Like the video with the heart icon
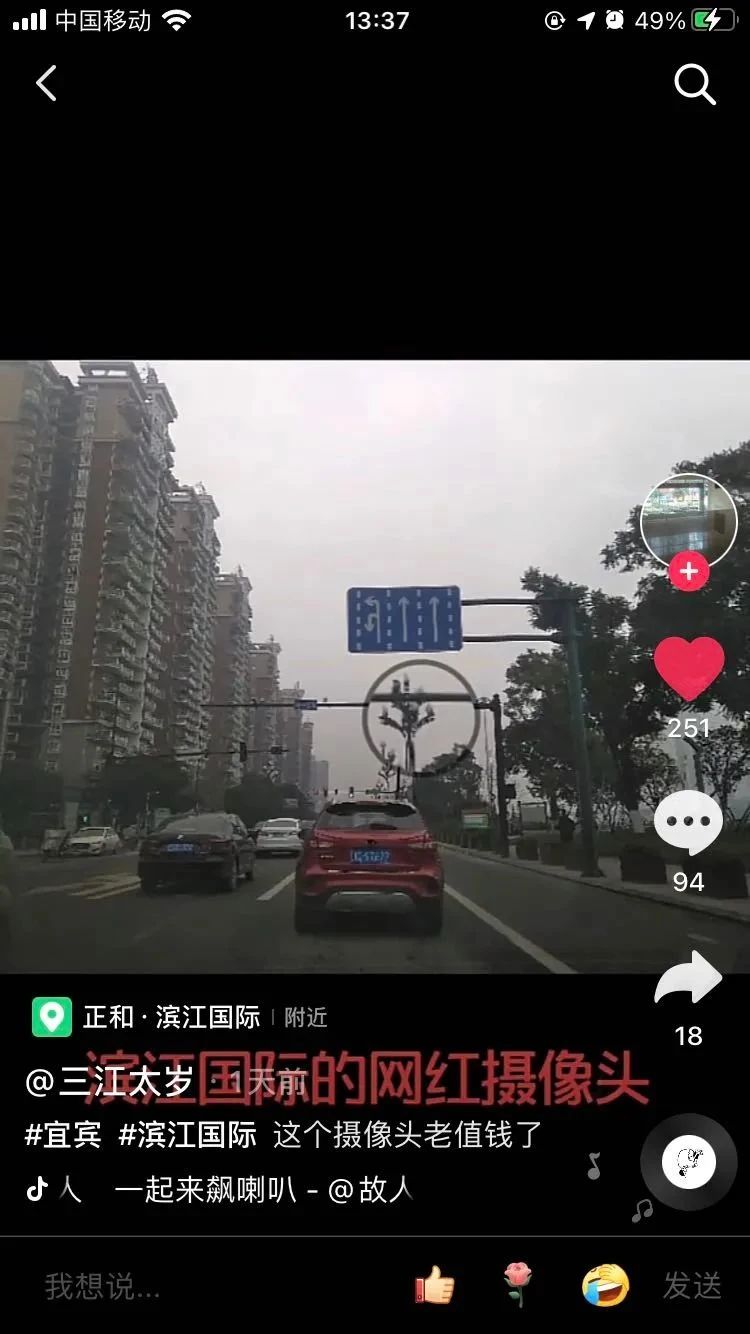This screenshot has height=1334, width=750. (x=689, y=669)
